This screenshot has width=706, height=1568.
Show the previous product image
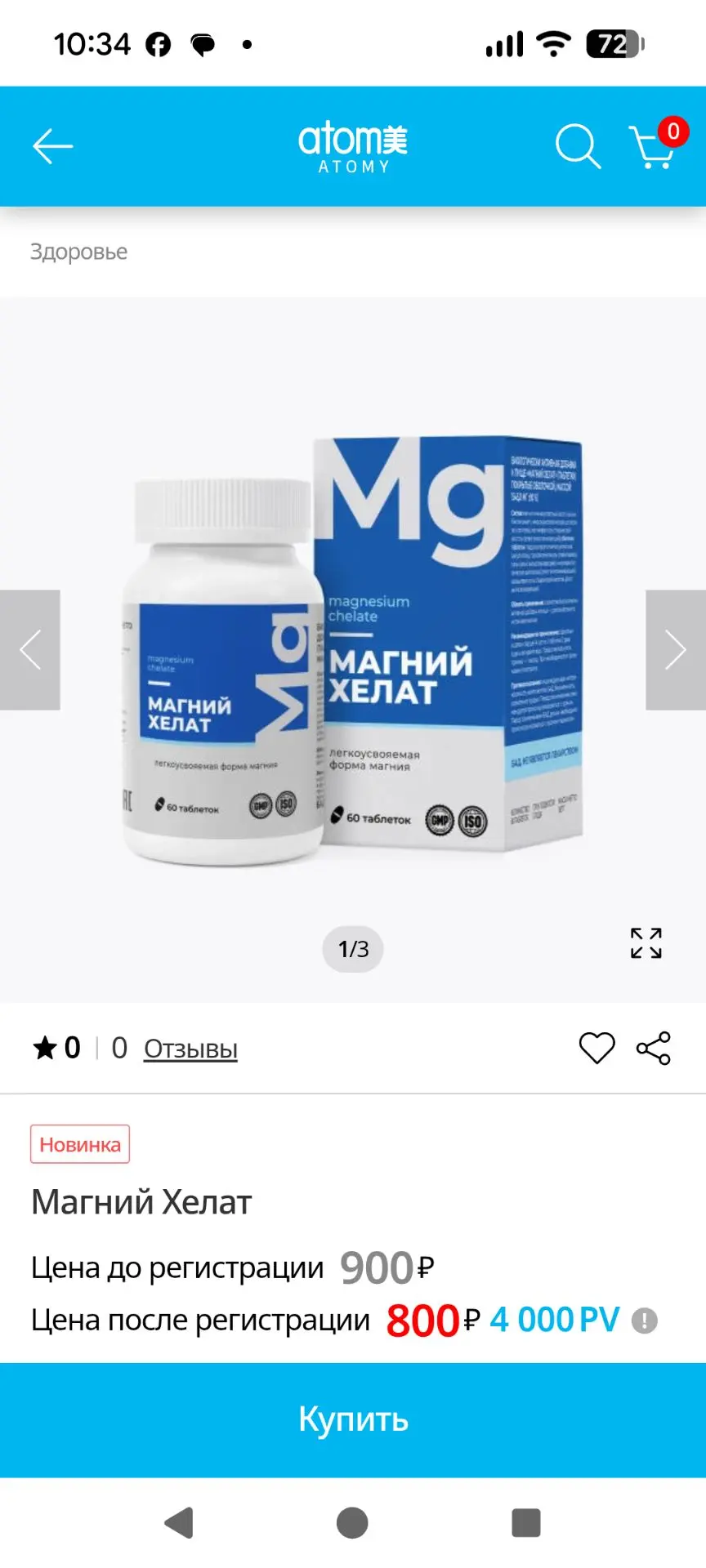(x=30, y=650)
